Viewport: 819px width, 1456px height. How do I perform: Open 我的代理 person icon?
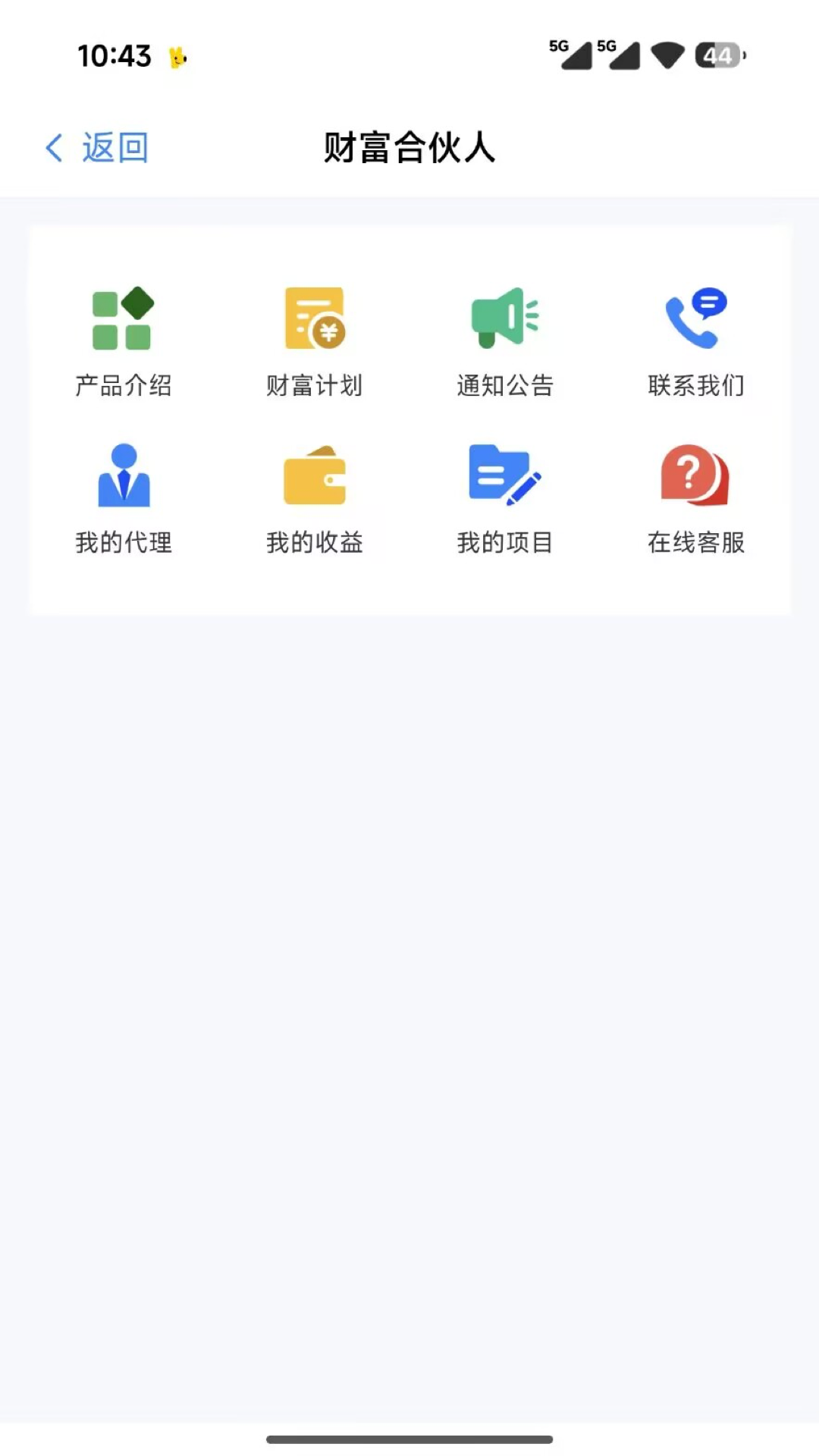(123, 476)
